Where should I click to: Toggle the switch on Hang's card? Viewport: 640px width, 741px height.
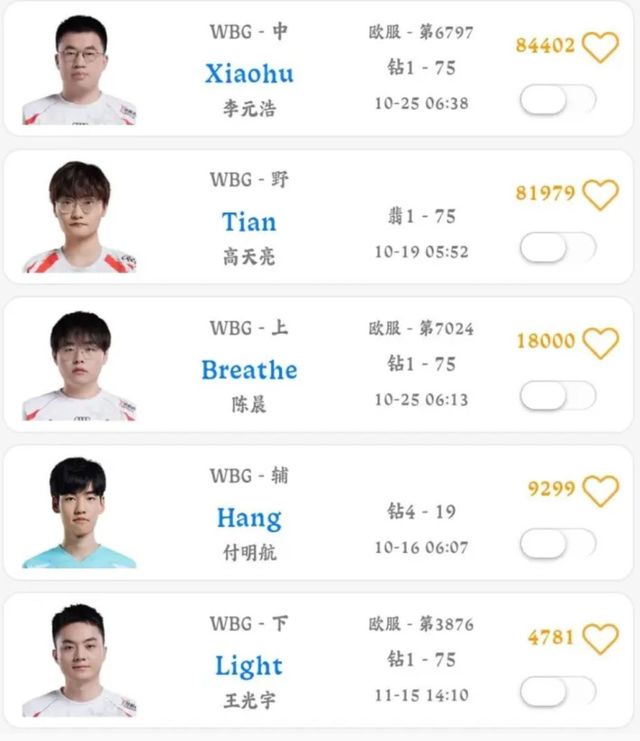[x=557, y=544]
